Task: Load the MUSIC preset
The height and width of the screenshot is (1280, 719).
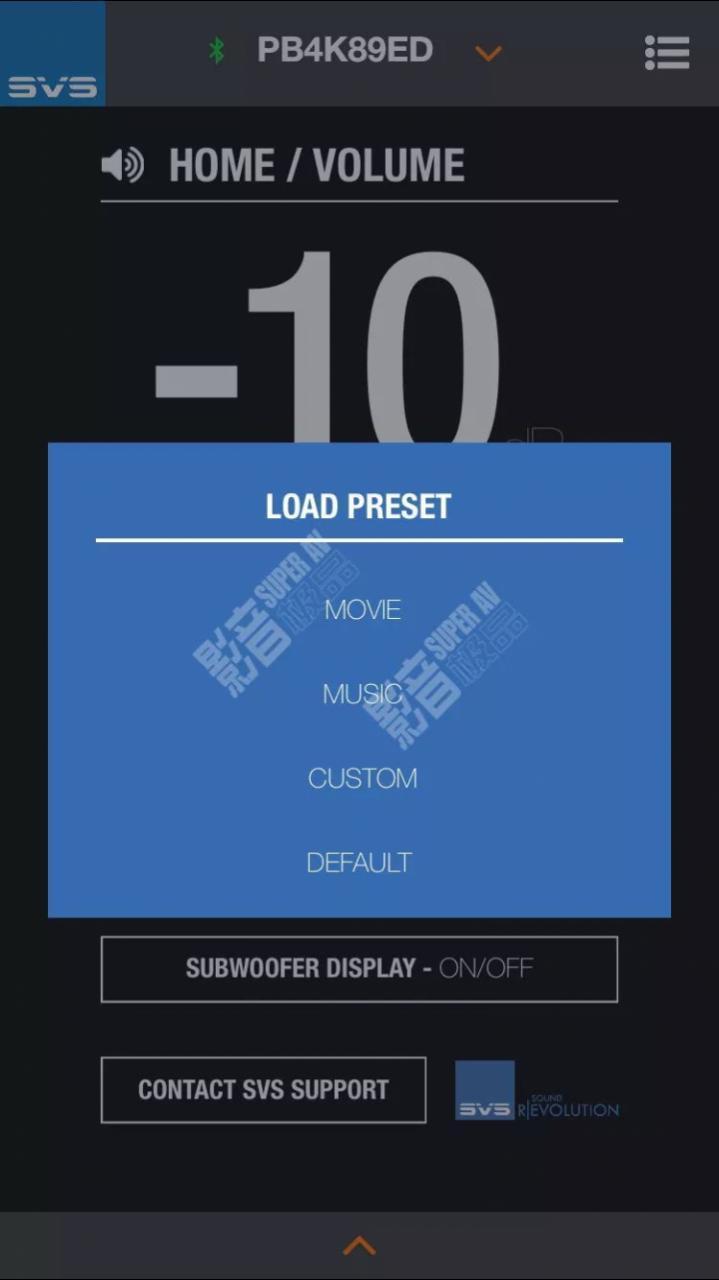Action: [362, 693]
